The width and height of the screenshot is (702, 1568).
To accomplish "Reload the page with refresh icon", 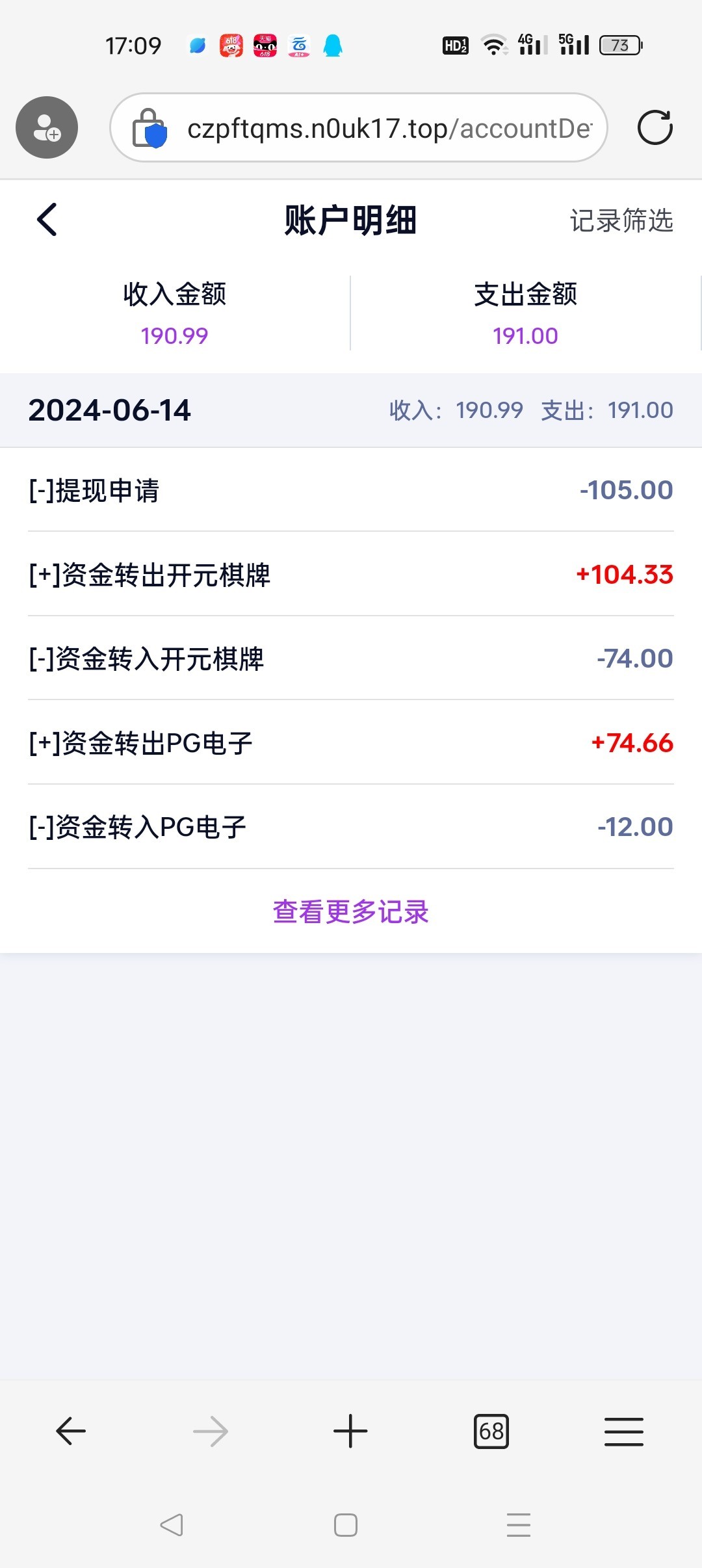I will (655, 127).
